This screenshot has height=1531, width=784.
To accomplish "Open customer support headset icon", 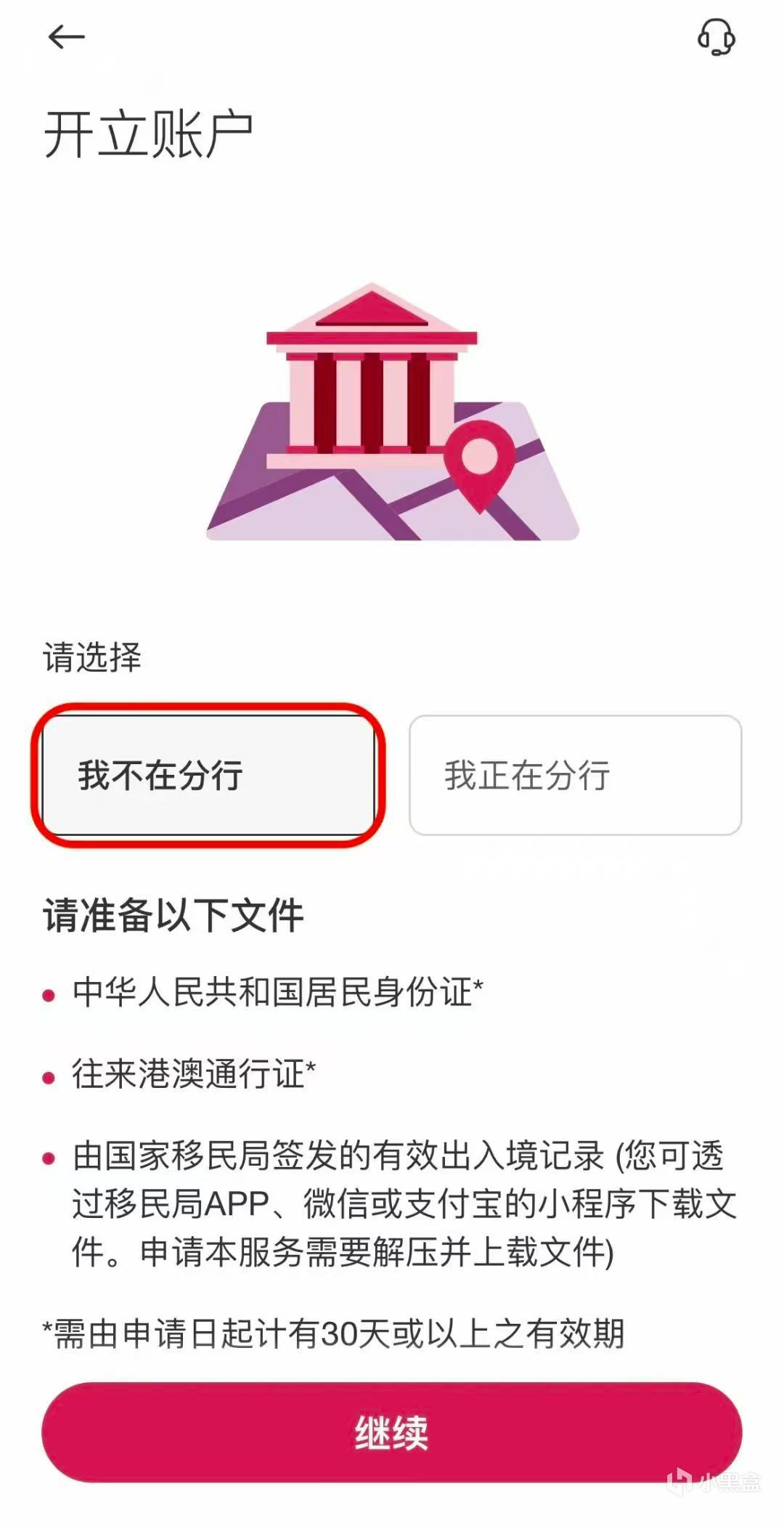I will pyautogui.click(x=716, y=37).
